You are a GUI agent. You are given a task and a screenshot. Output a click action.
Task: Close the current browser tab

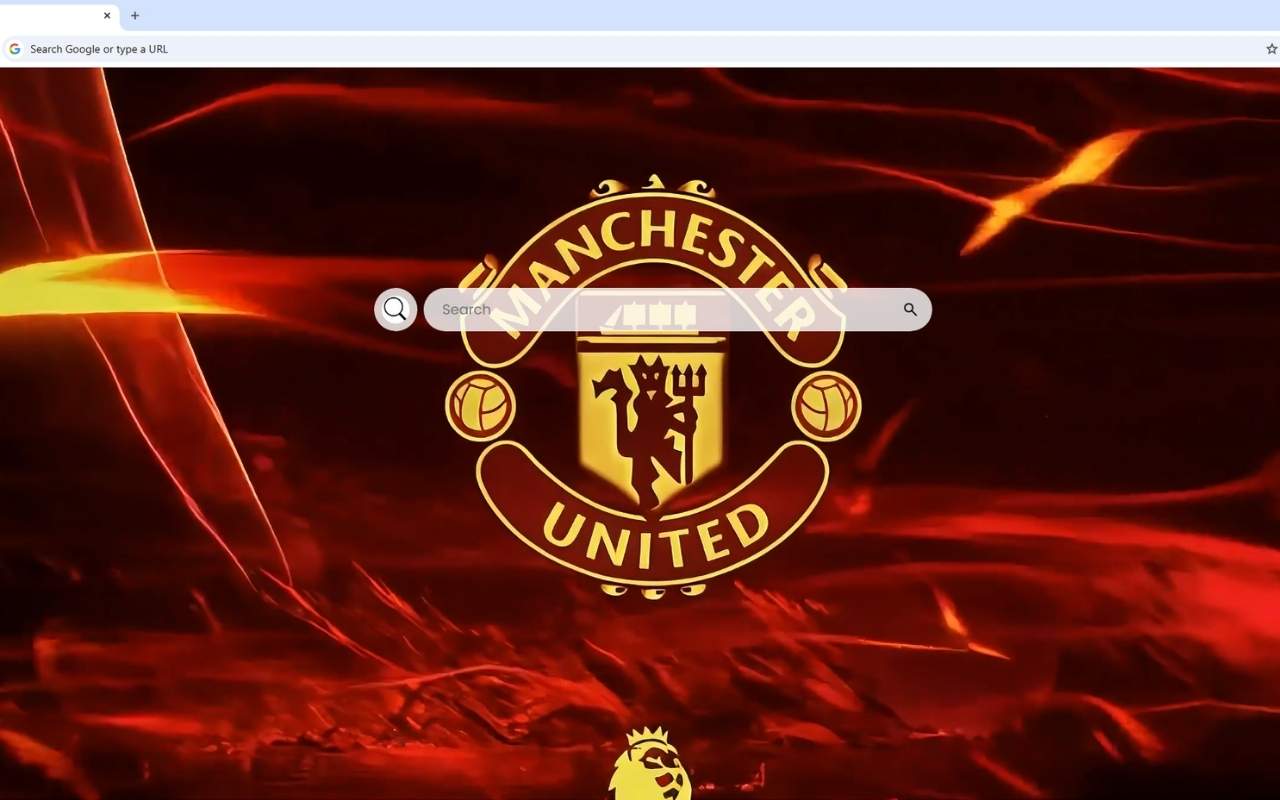pos(107,15)
